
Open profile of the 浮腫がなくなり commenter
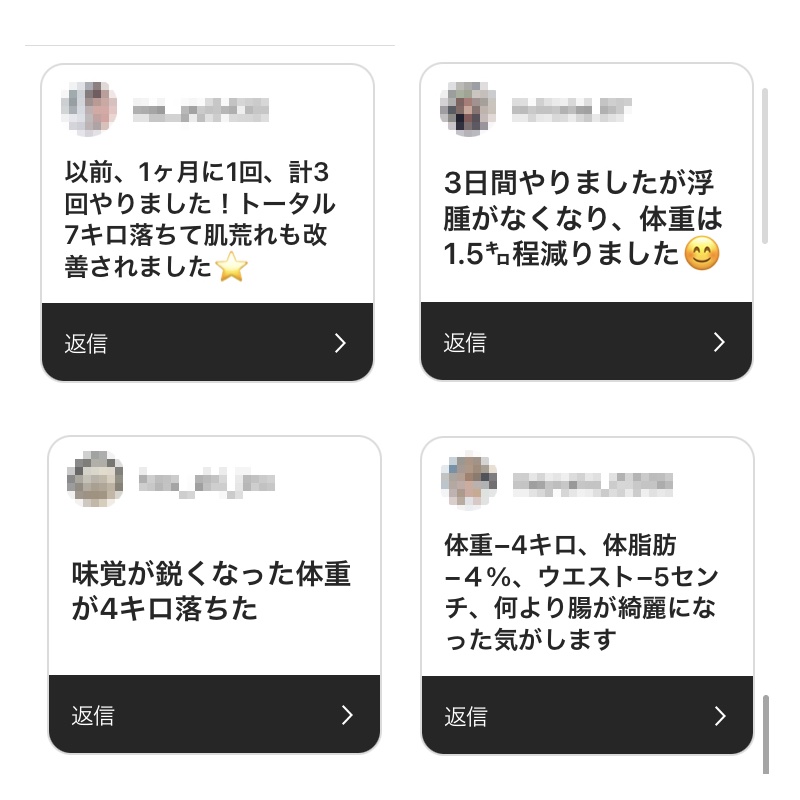tap(469, 109)
